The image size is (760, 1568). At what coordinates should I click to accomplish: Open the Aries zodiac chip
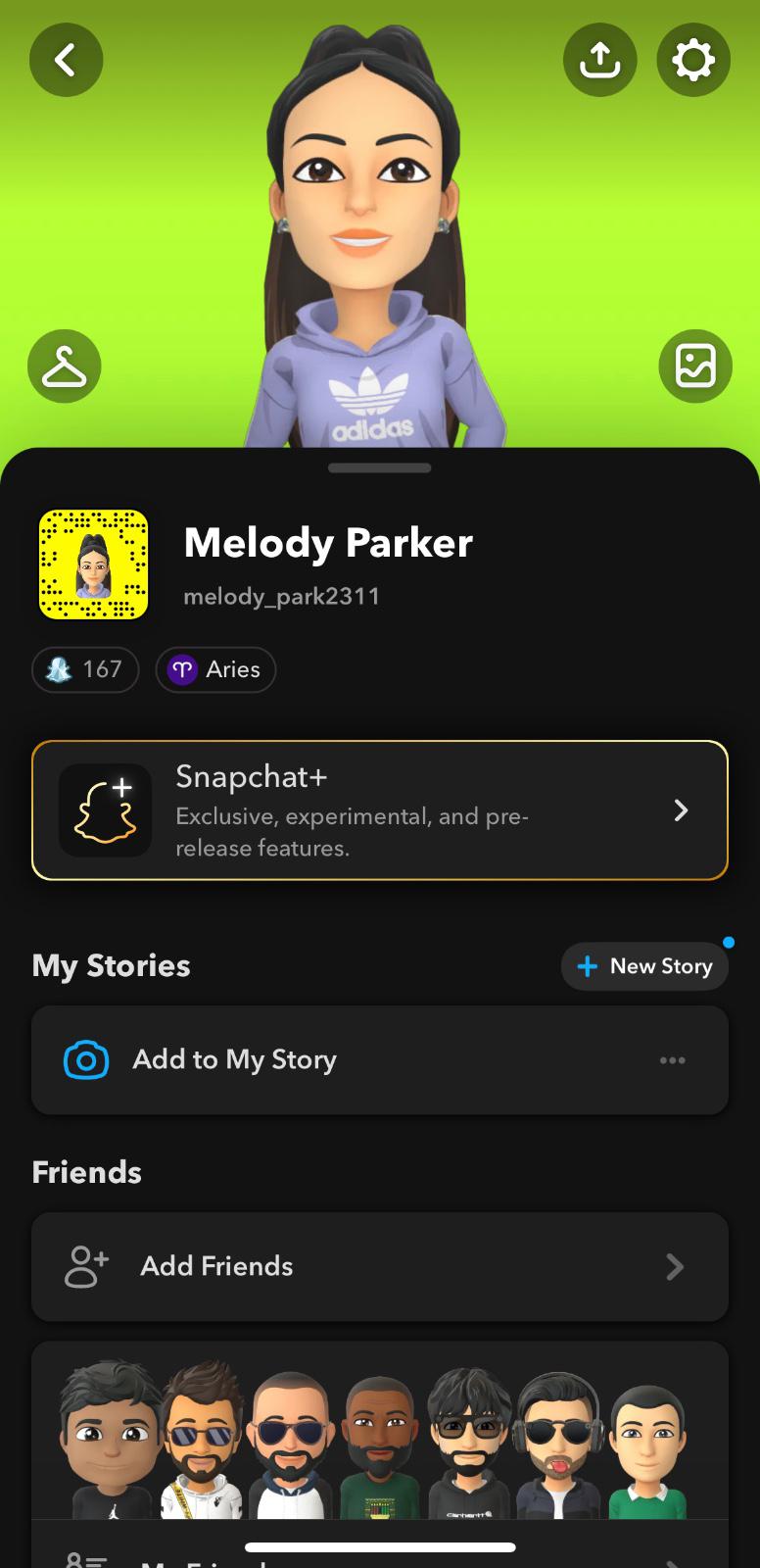215,669
